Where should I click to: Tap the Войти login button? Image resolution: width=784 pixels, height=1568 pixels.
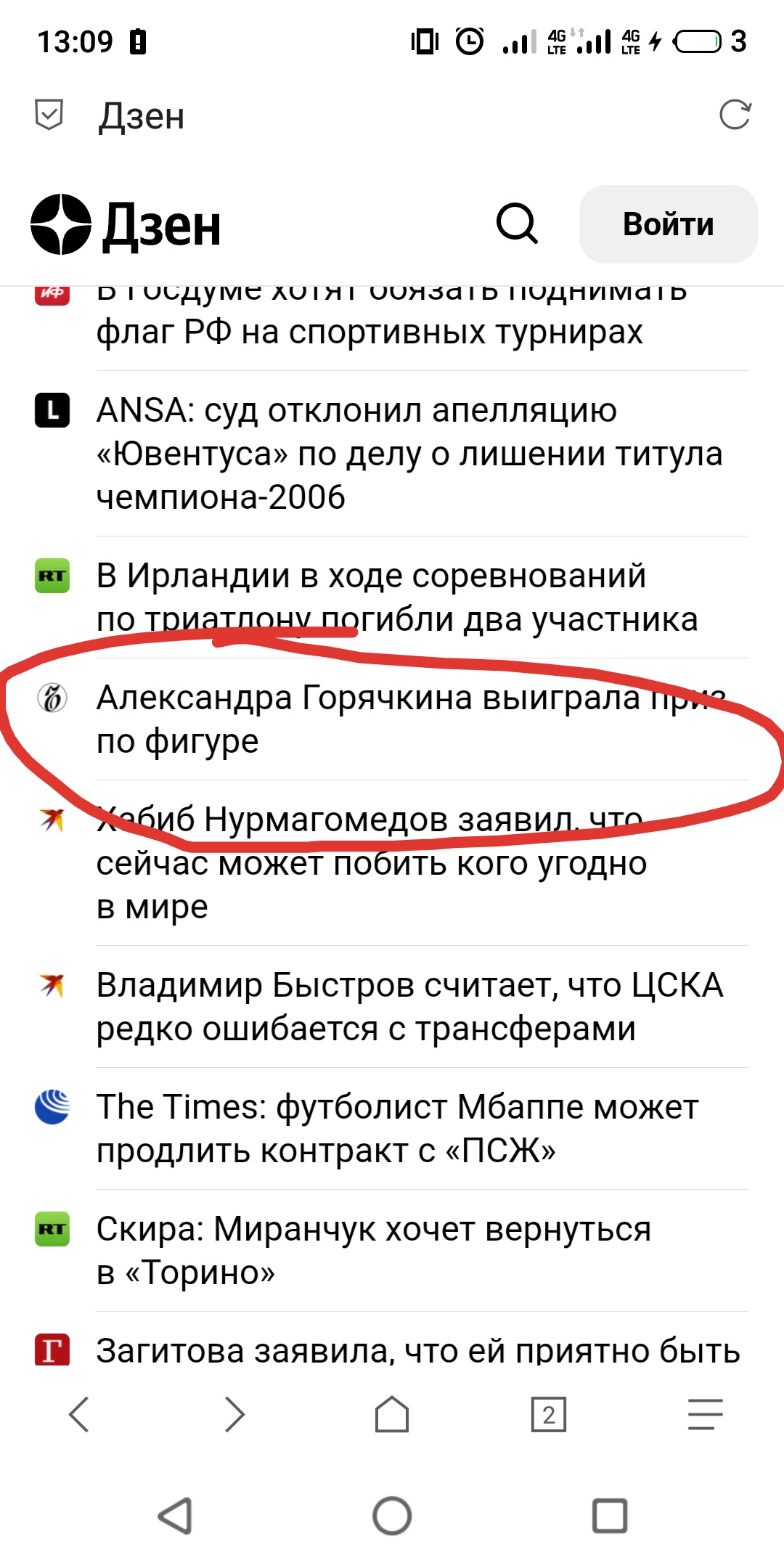(668, 224)
